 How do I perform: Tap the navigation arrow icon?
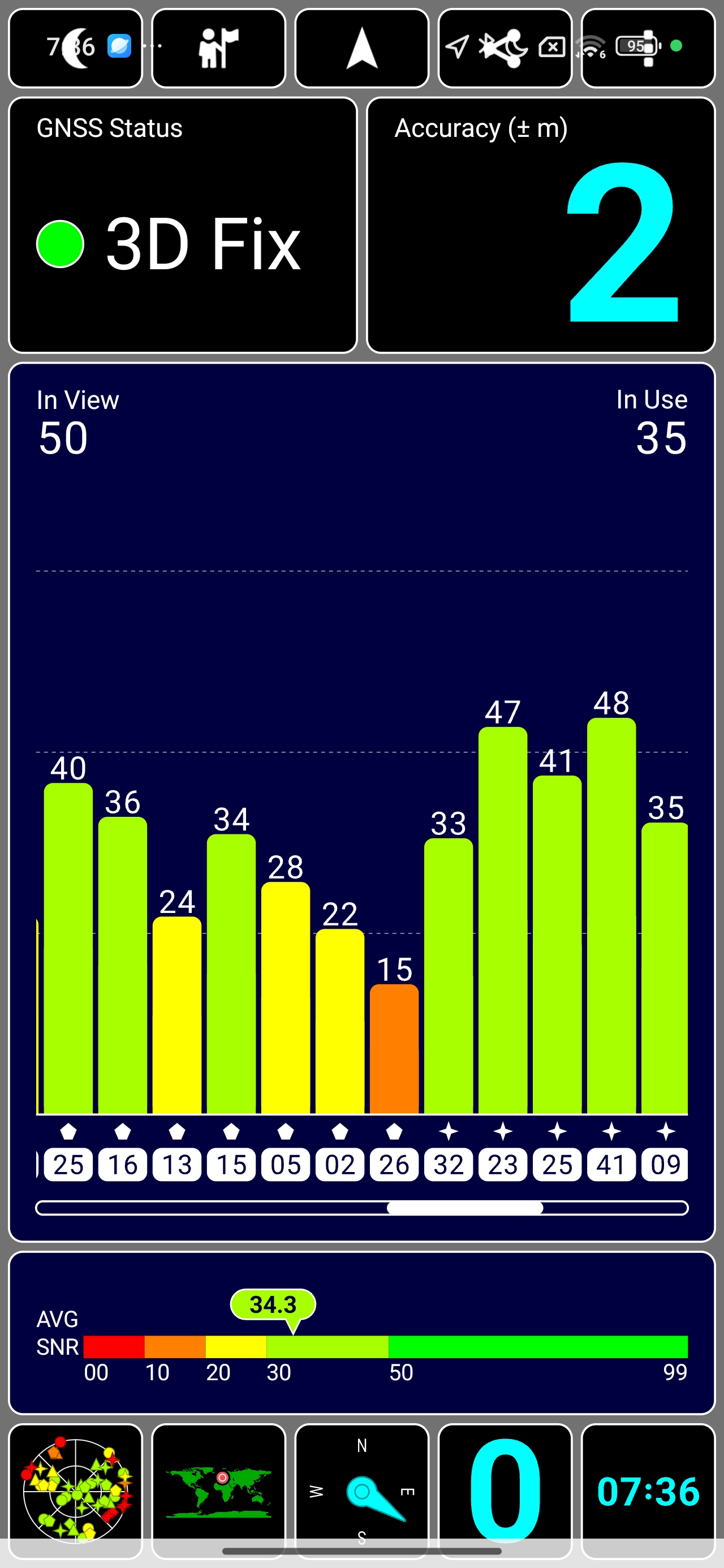pyautogui.click(x=361, y=48)
